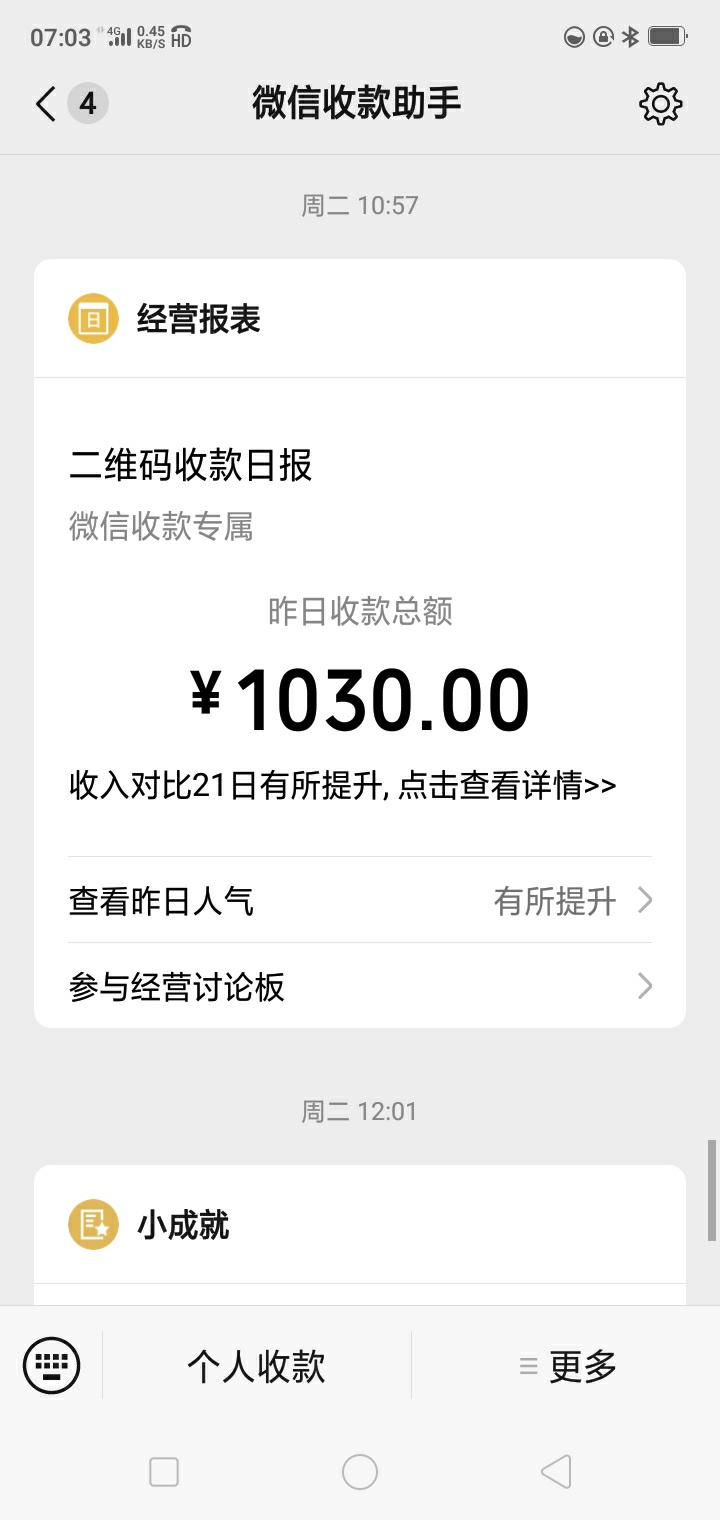Viewport: 720px width, 1520px height.
Task: Open the 经营报表 card header
Action: click(x=360, y=319)
